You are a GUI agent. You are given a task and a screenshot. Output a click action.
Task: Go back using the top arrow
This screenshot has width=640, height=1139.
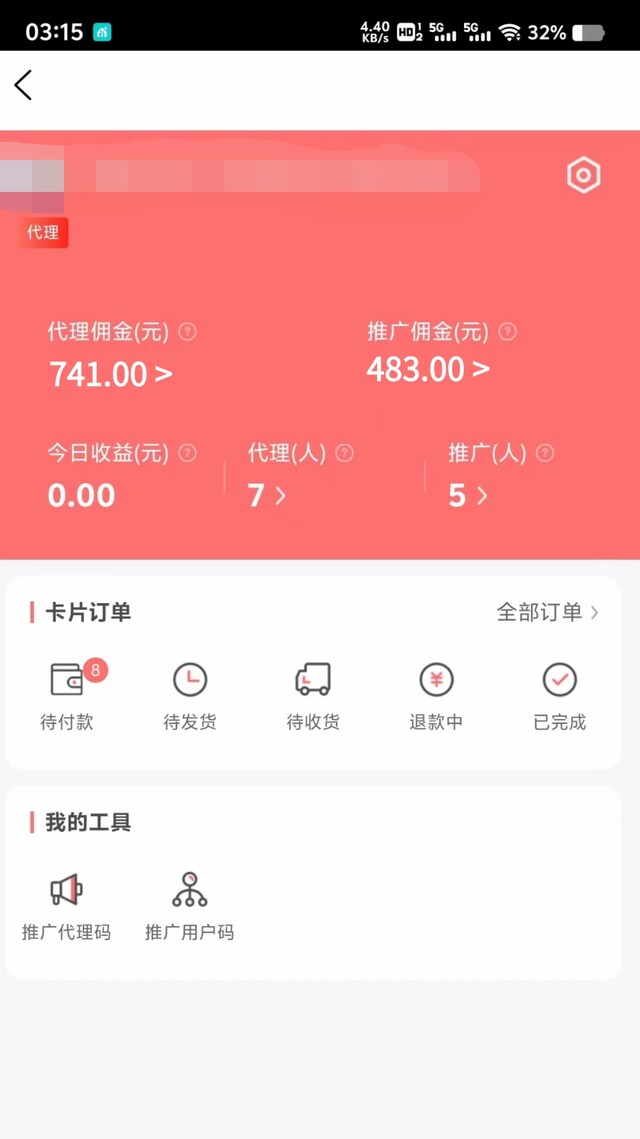pyautogui.click(x=24, y=86)
